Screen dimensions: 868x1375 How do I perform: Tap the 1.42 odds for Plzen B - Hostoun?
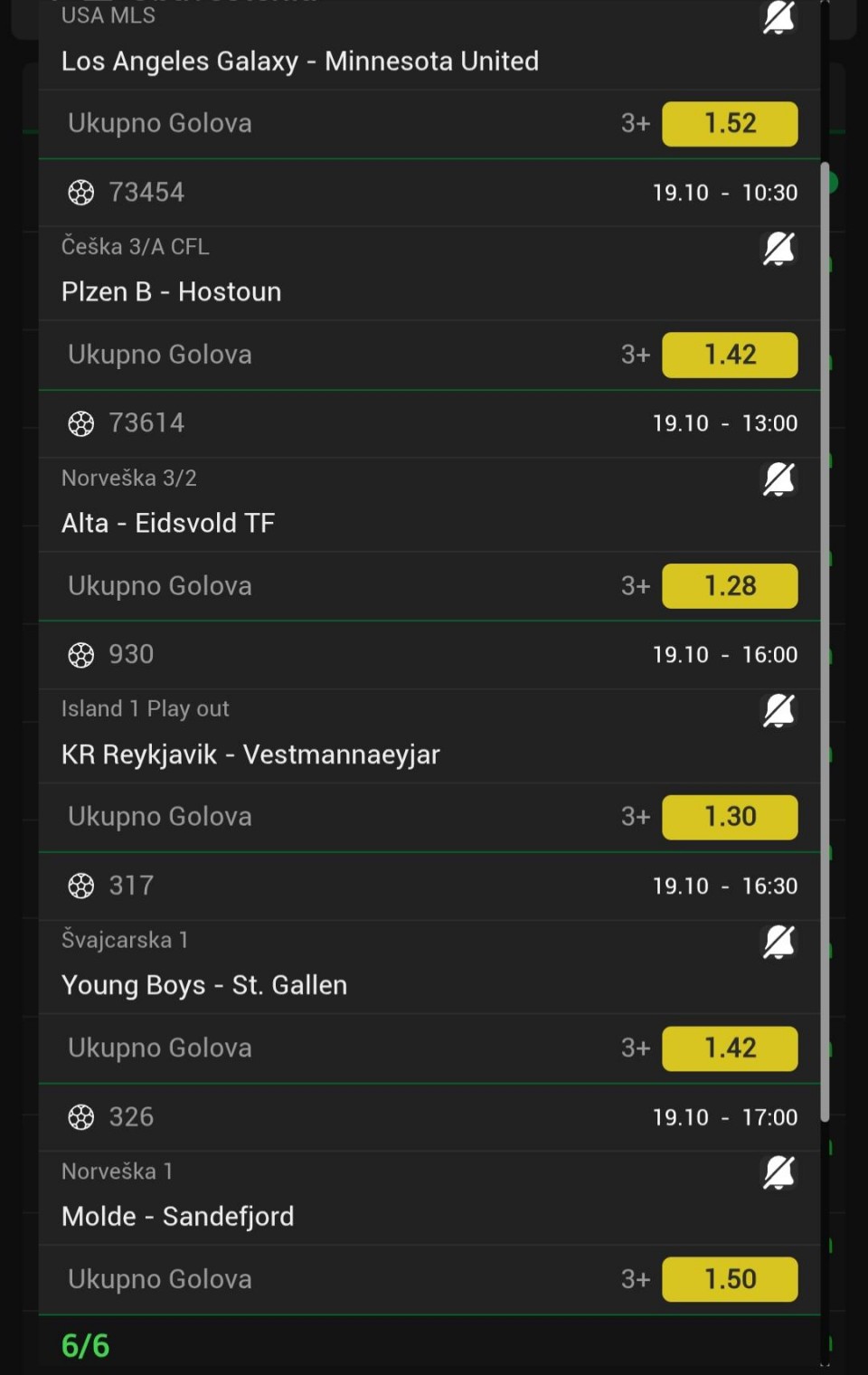pyautogui.click(x=730, y=355)
